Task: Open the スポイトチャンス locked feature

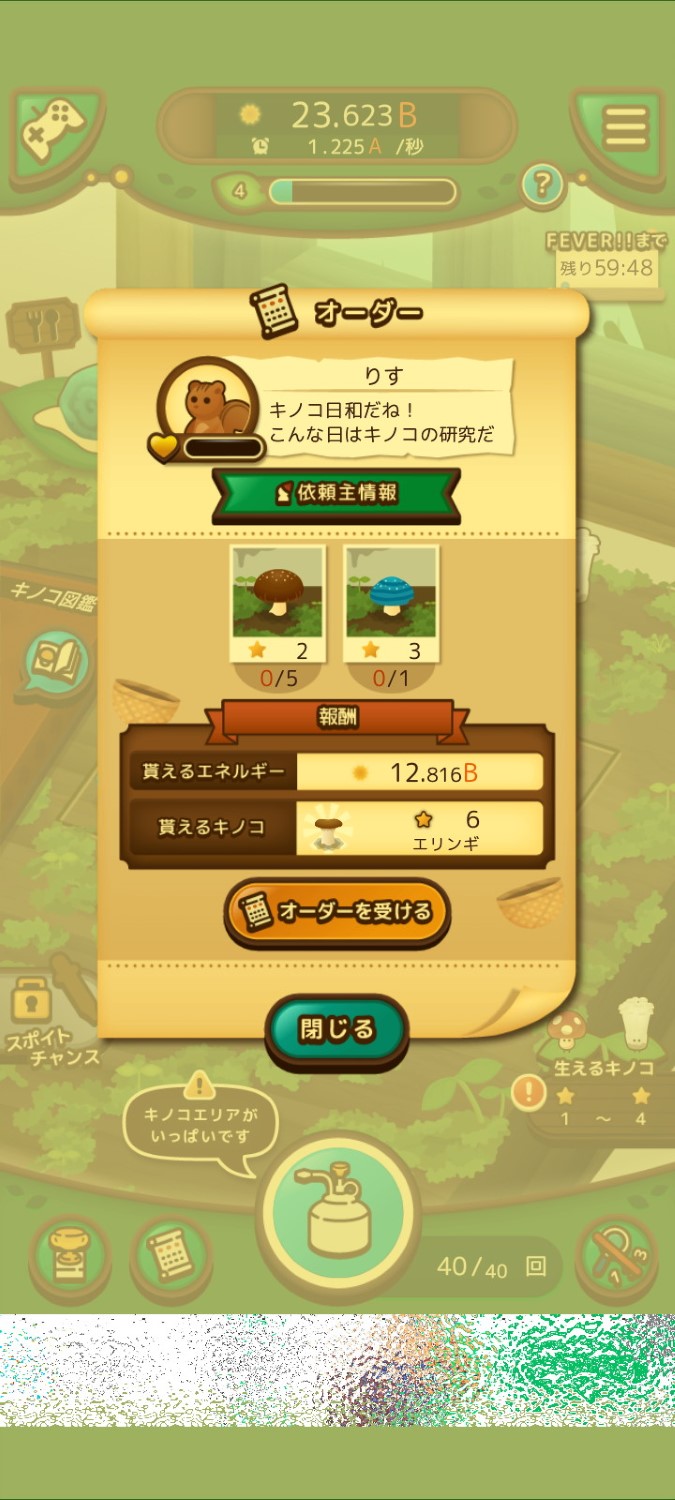Action: (x=48, y=1020)
